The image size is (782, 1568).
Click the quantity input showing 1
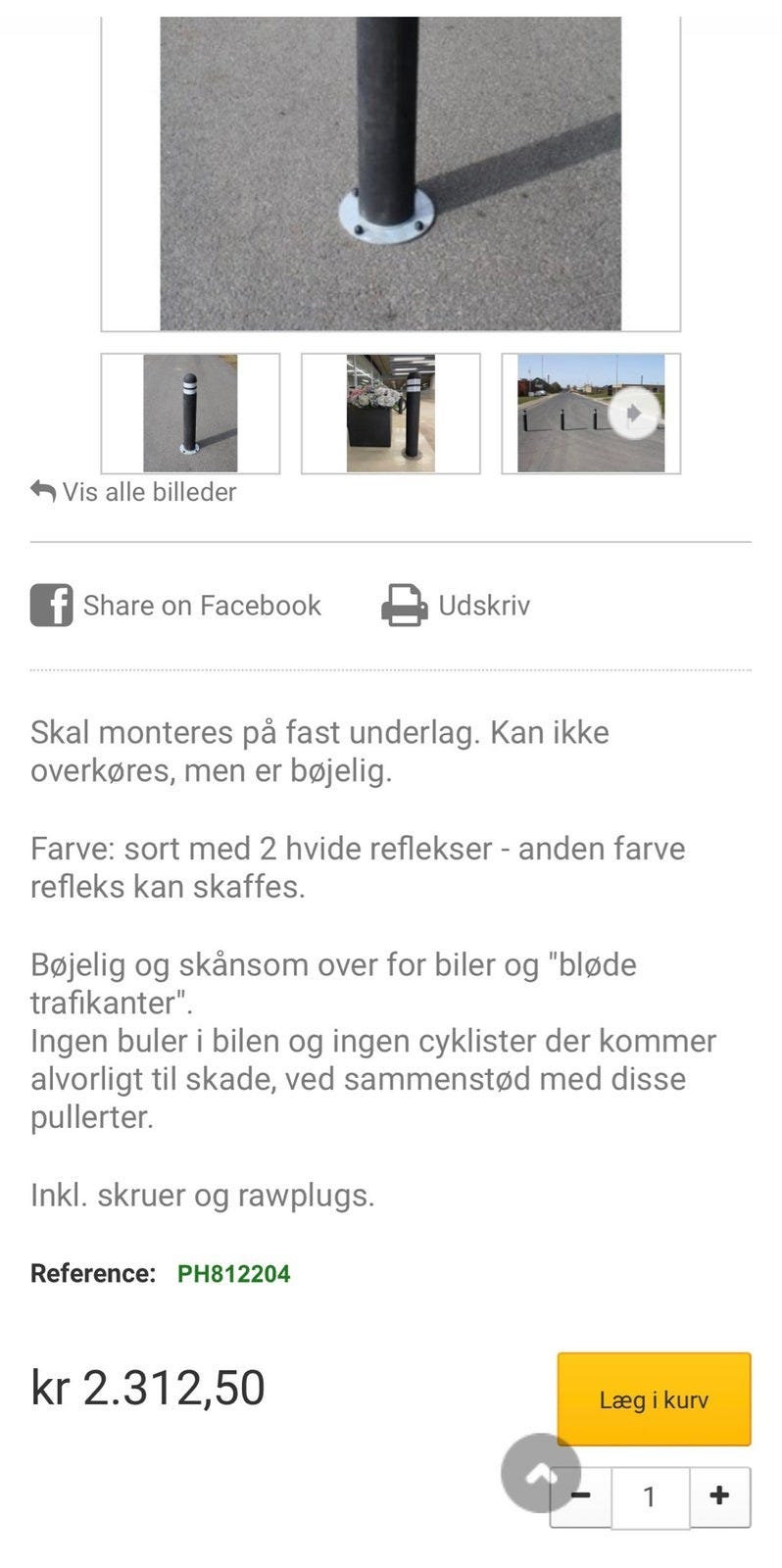650,1495
